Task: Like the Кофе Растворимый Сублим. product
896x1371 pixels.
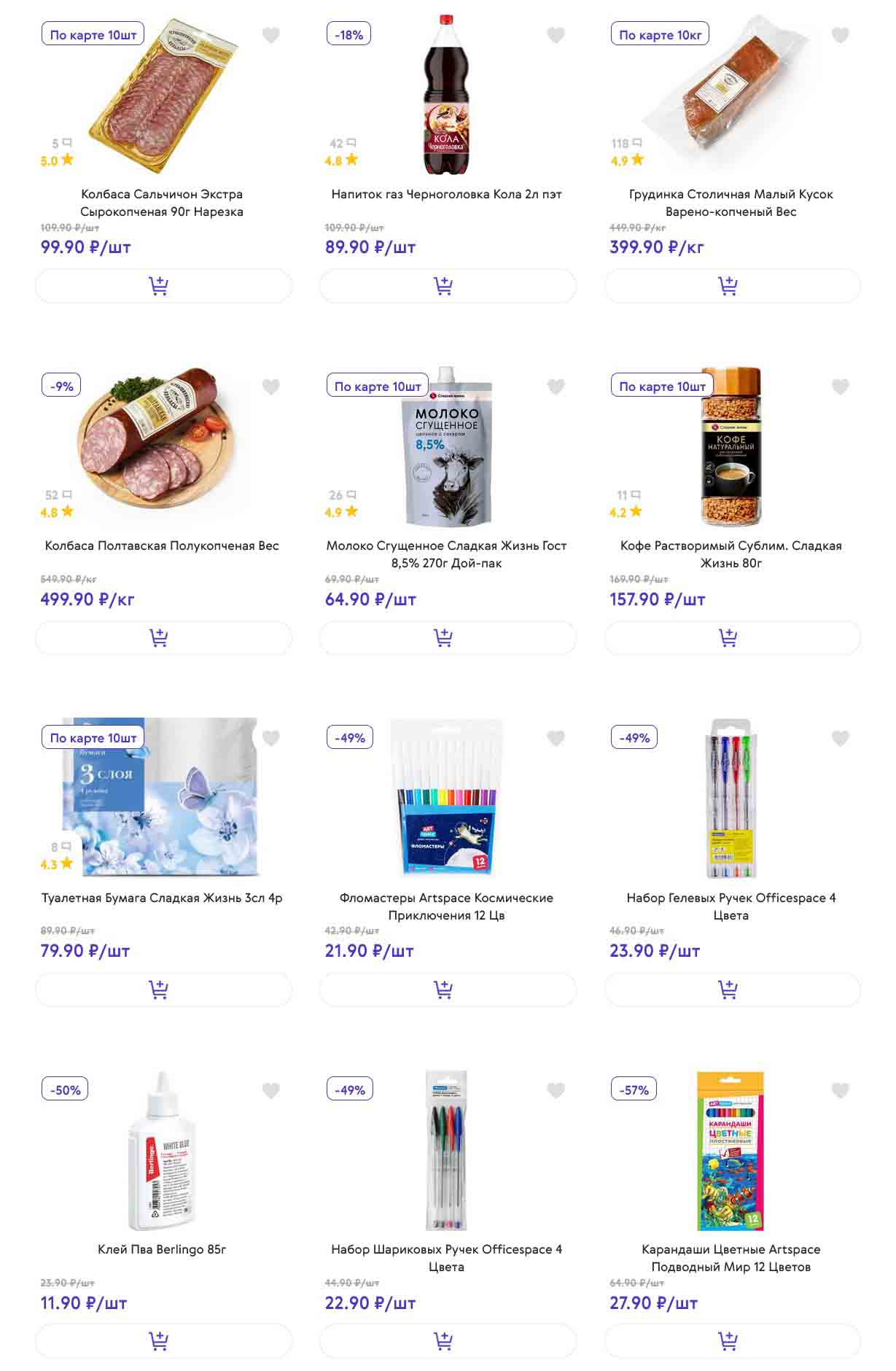Action: (840, 387)
